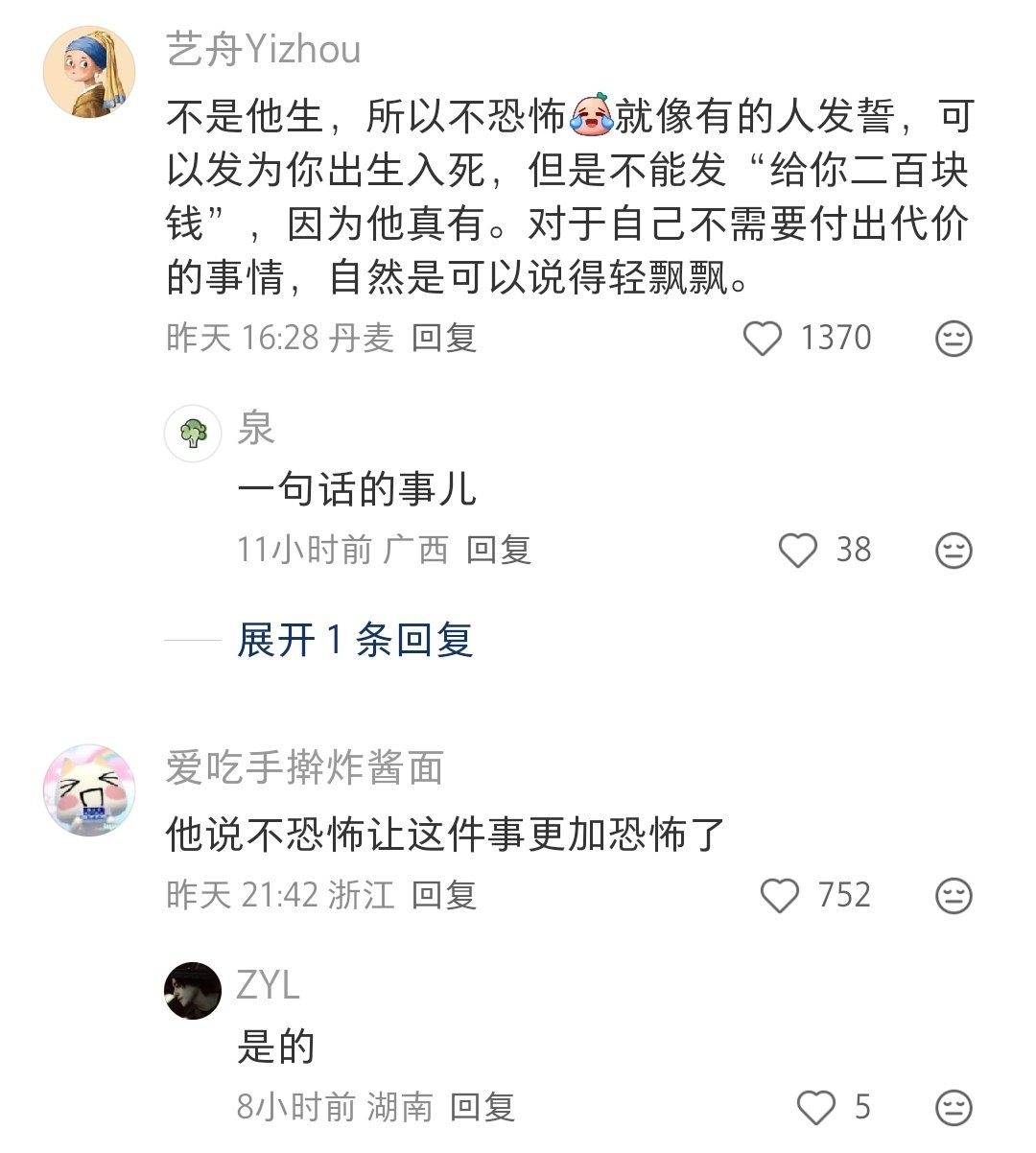Reply to 爱吃手擀炸酱面's comment
1036x1153 pixels.
click(444, 895)
